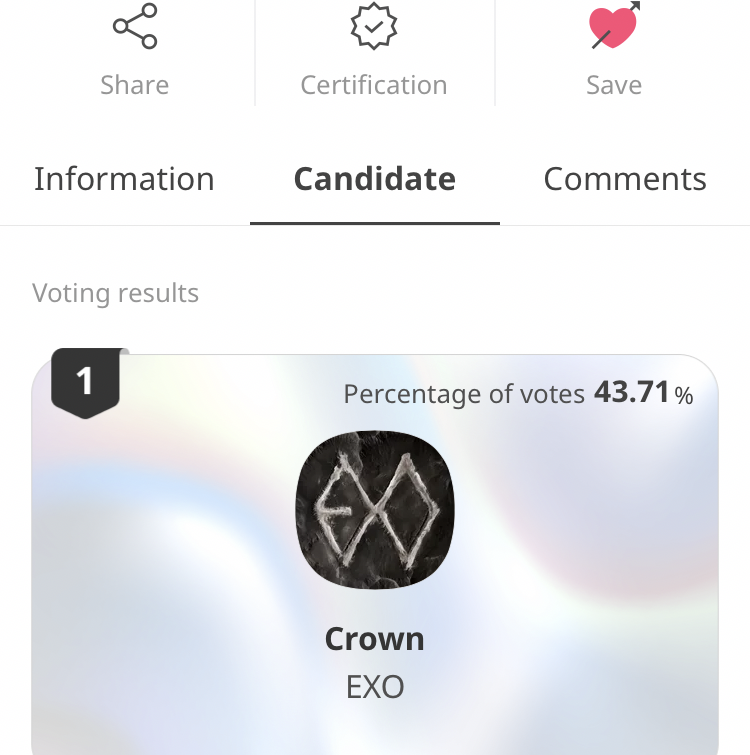Tap the pink heart with arrow
Image resolution: width=750 pixels, height=755 pixels.
coord(614,27)
